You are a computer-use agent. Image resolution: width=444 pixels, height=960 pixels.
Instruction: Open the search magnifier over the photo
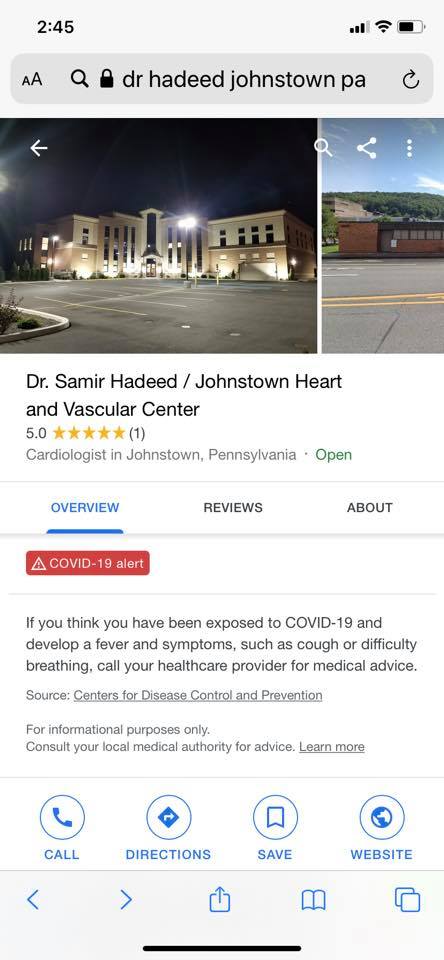coord(323,148)
